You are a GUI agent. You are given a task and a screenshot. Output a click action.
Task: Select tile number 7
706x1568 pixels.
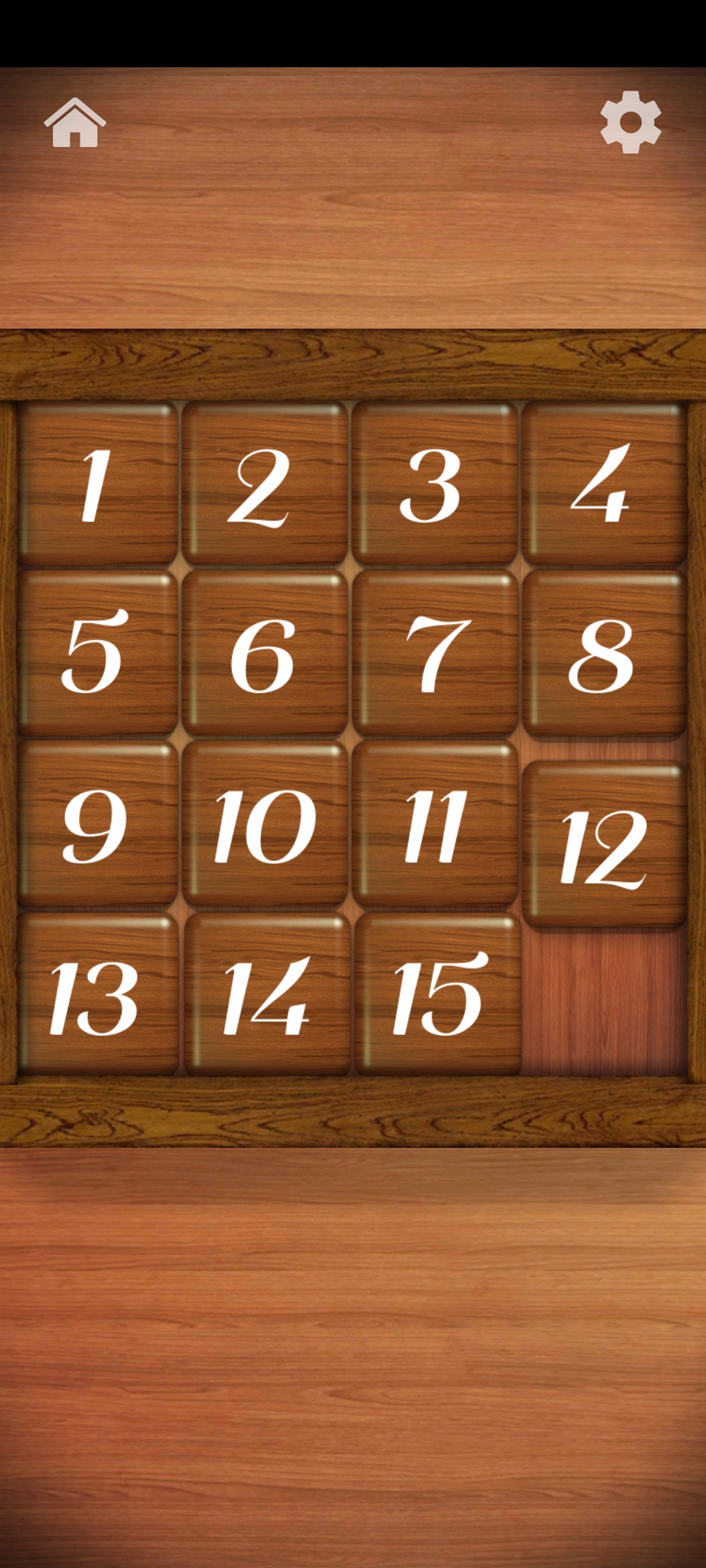435,653
